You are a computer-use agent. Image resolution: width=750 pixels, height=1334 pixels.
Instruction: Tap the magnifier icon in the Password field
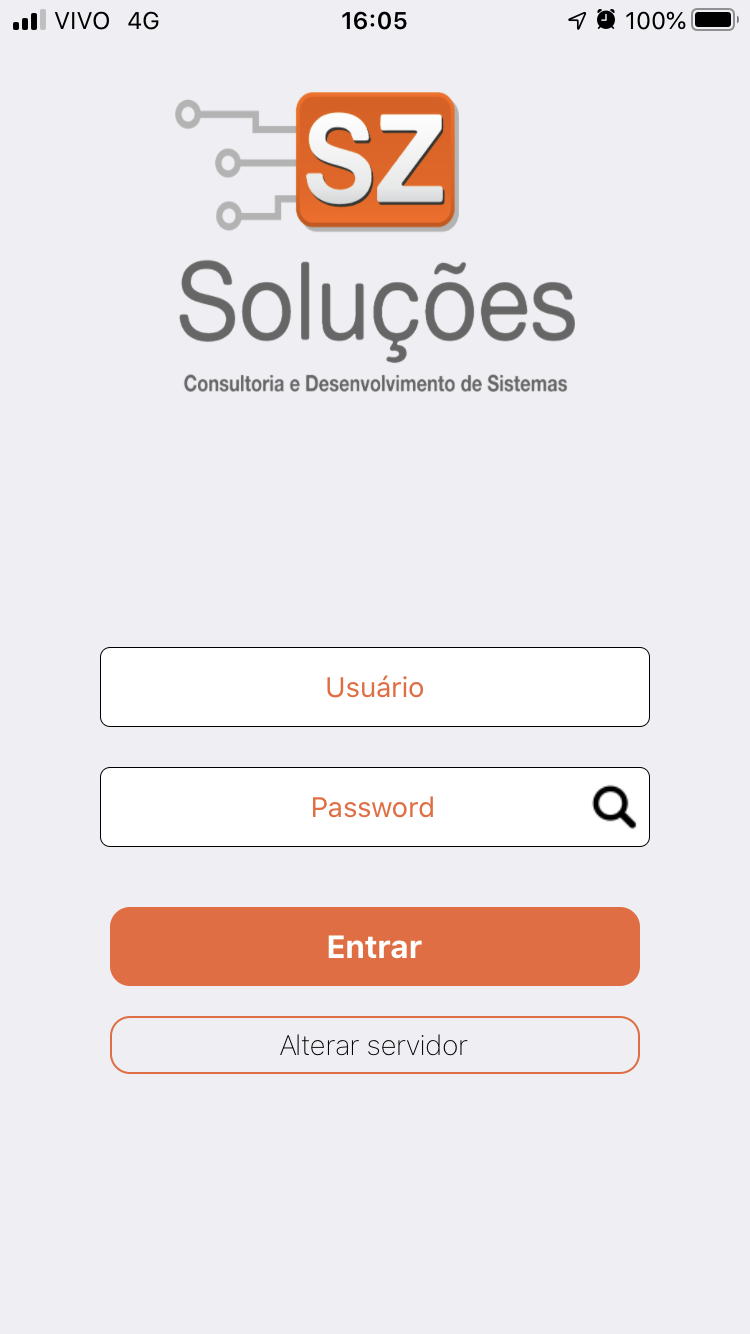pos(614,807)
